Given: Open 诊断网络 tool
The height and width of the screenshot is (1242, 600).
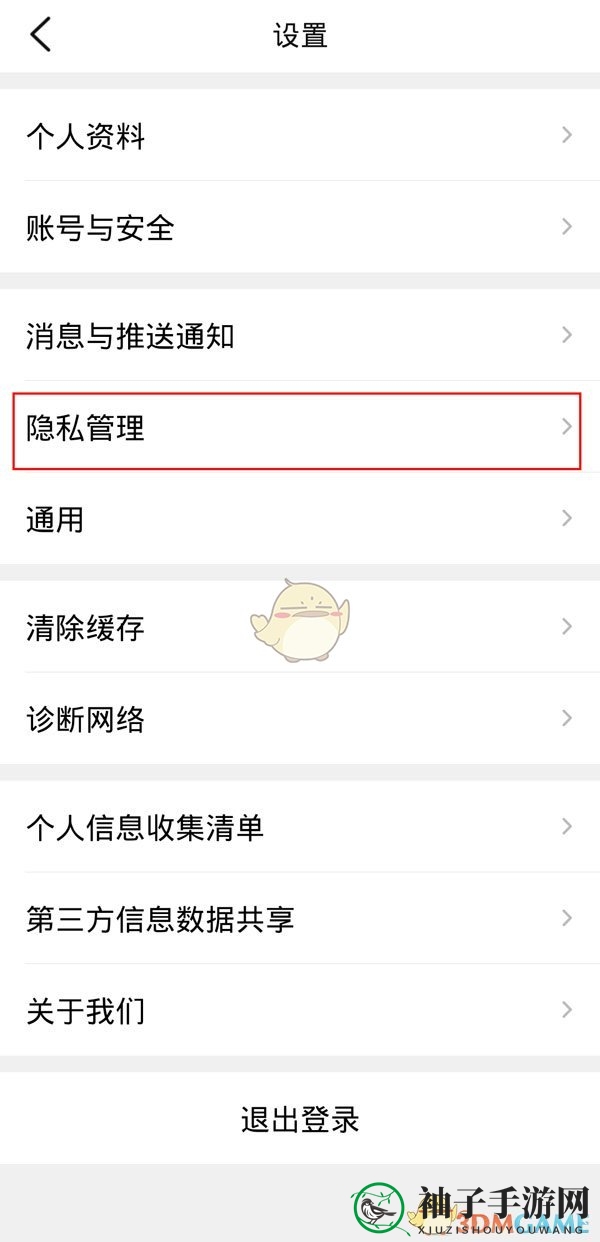Looking at the screenshot, I should (300, 718).
